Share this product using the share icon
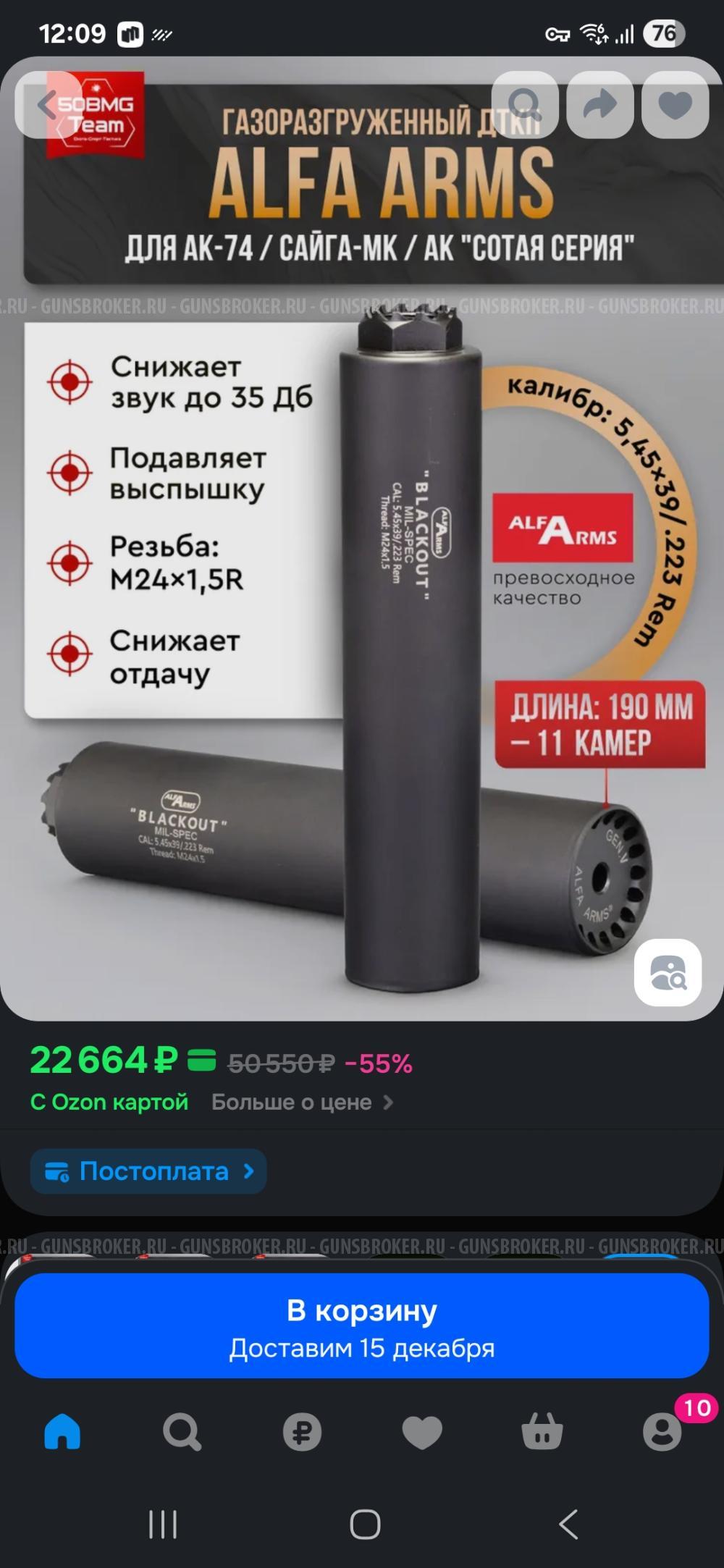The height and width of the screenshot is (1568, 724). pos(599,106)
